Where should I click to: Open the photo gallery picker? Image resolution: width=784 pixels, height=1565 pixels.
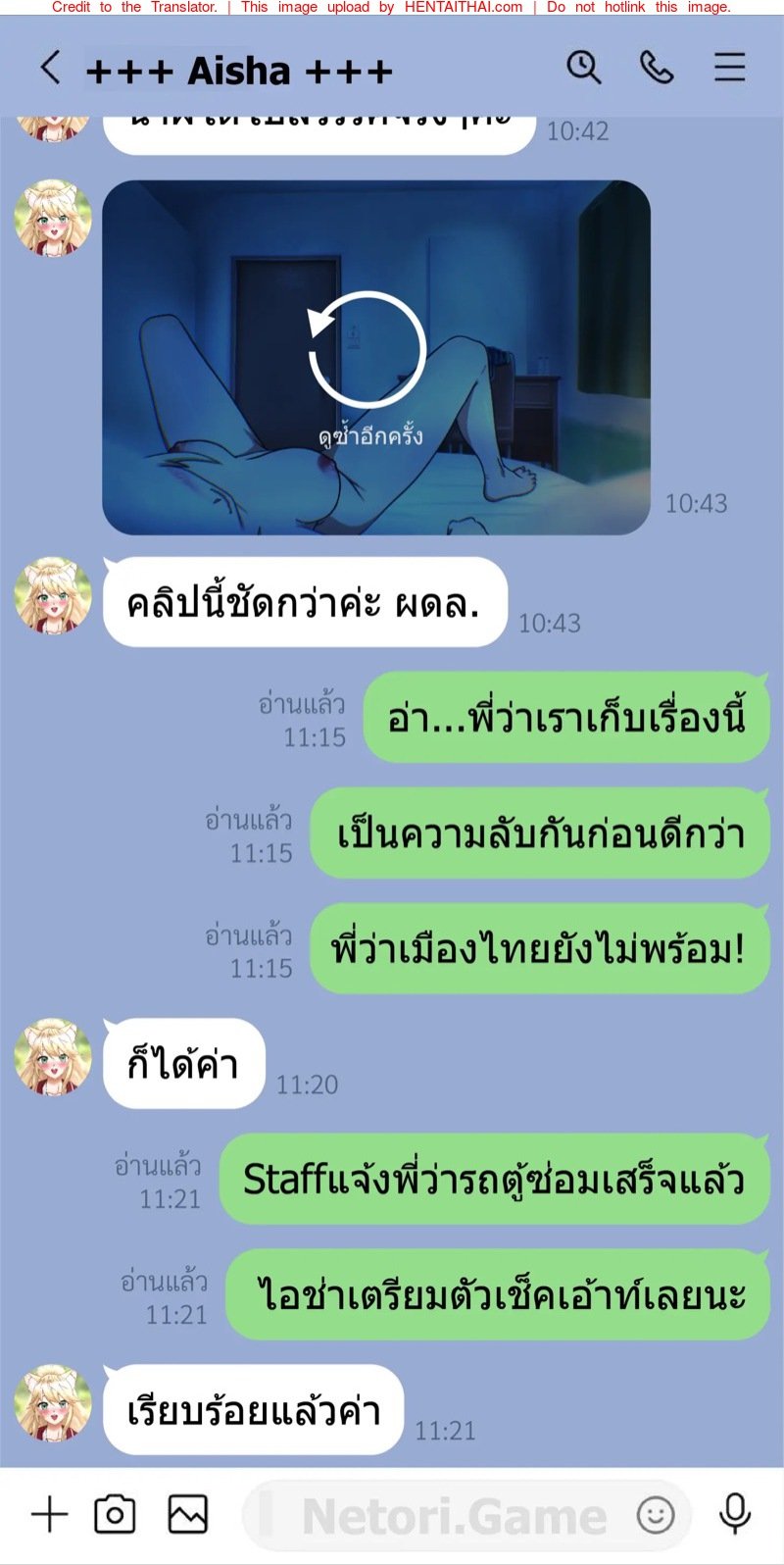[187, 1514]
